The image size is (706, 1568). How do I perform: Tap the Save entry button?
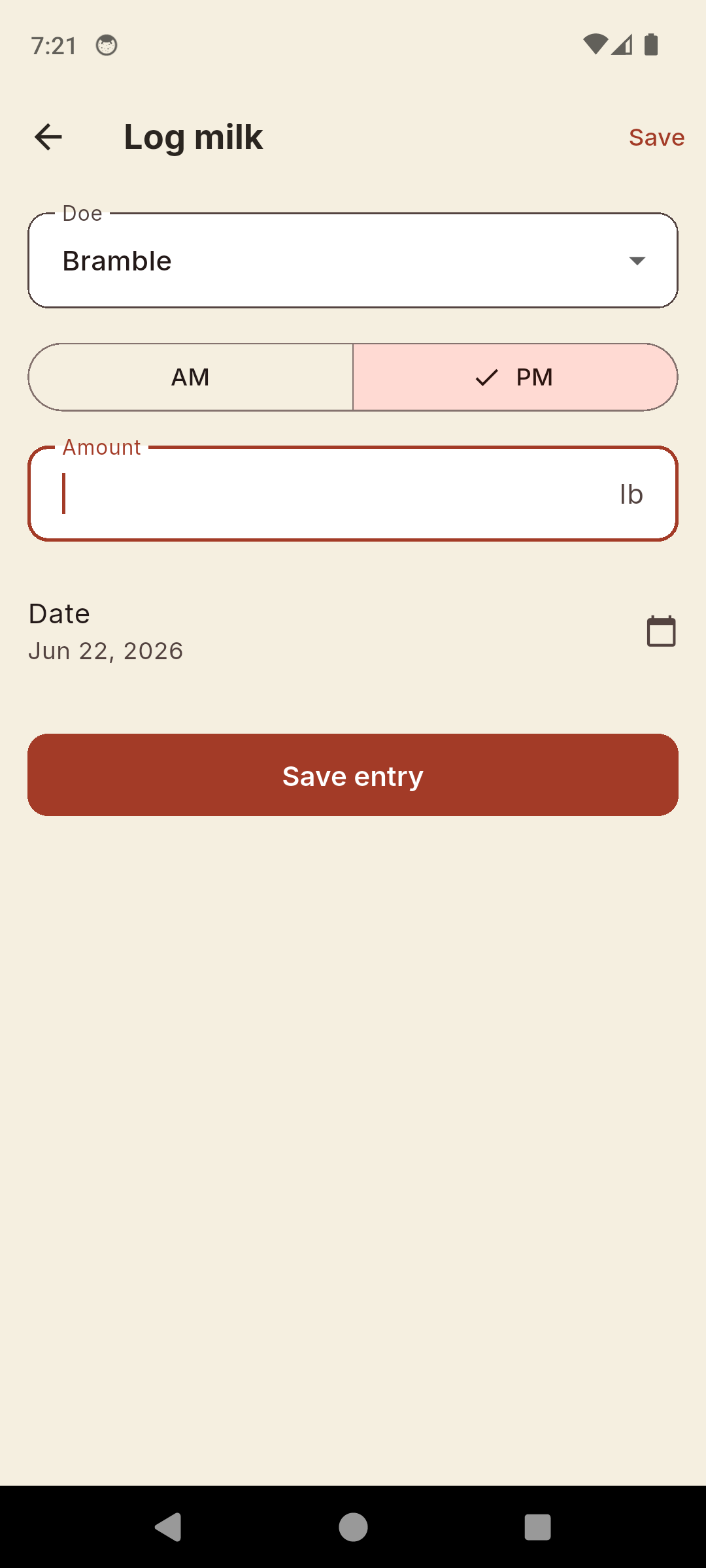[x=353, y=775]
